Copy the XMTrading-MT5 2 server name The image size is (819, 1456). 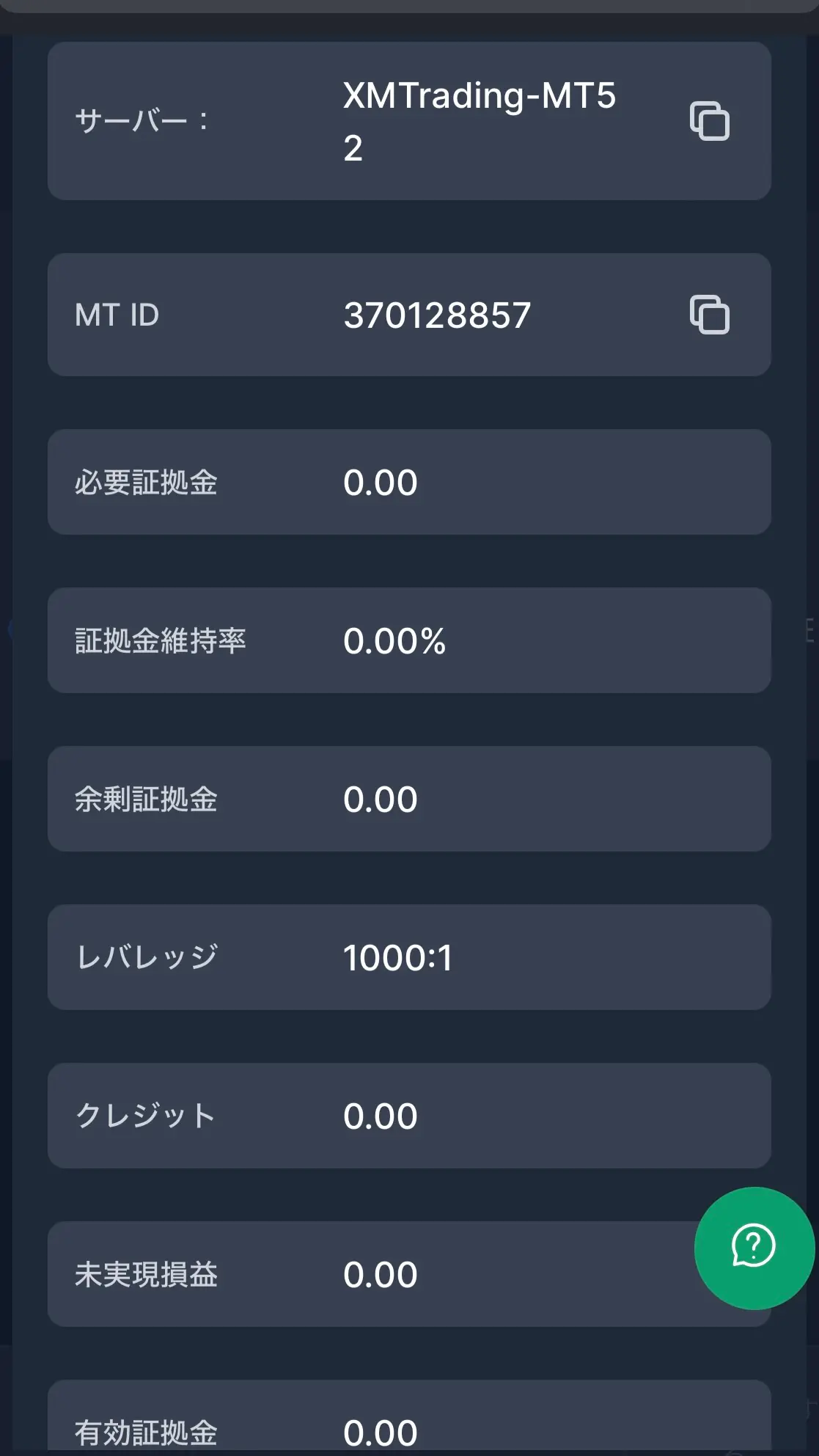[709, 121]
